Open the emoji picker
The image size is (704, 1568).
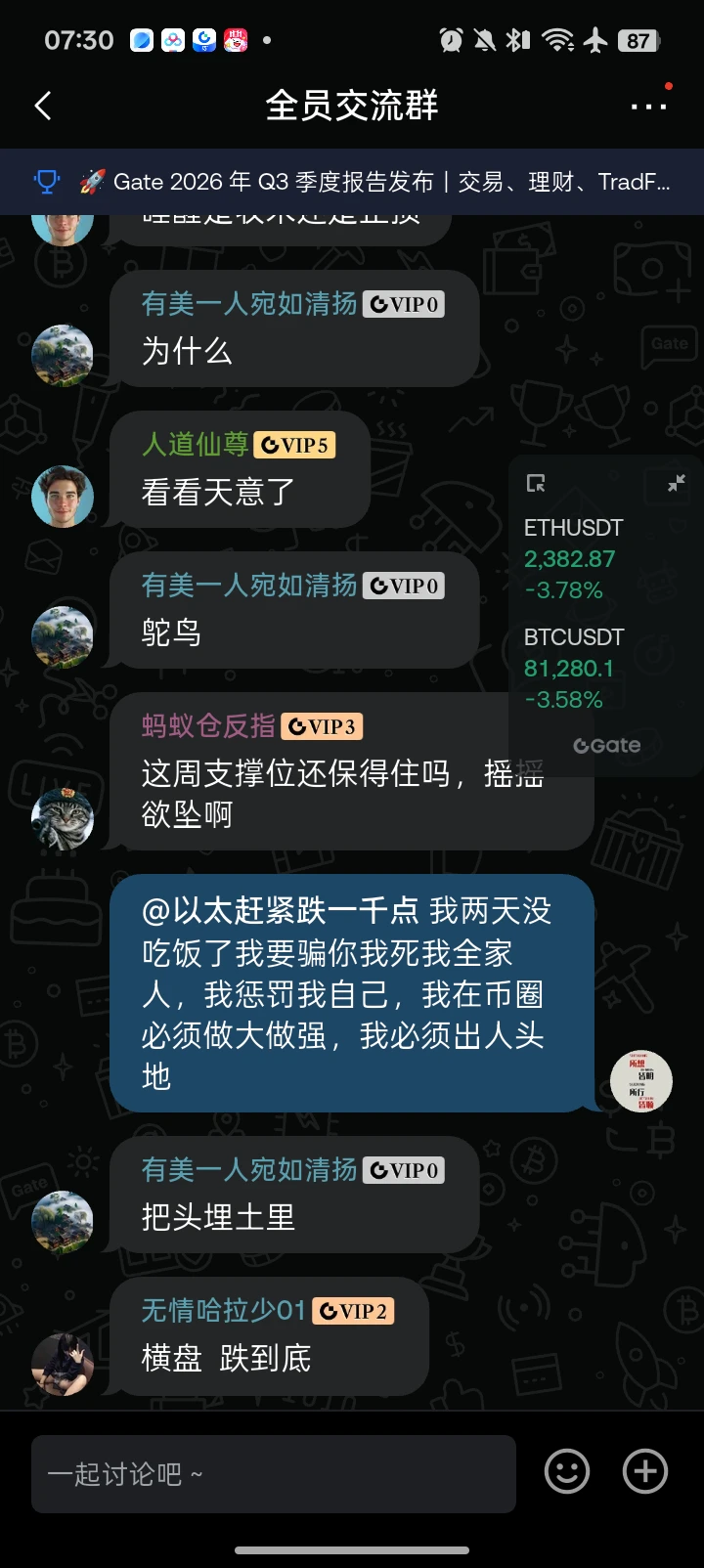[x=567, y=1471]
